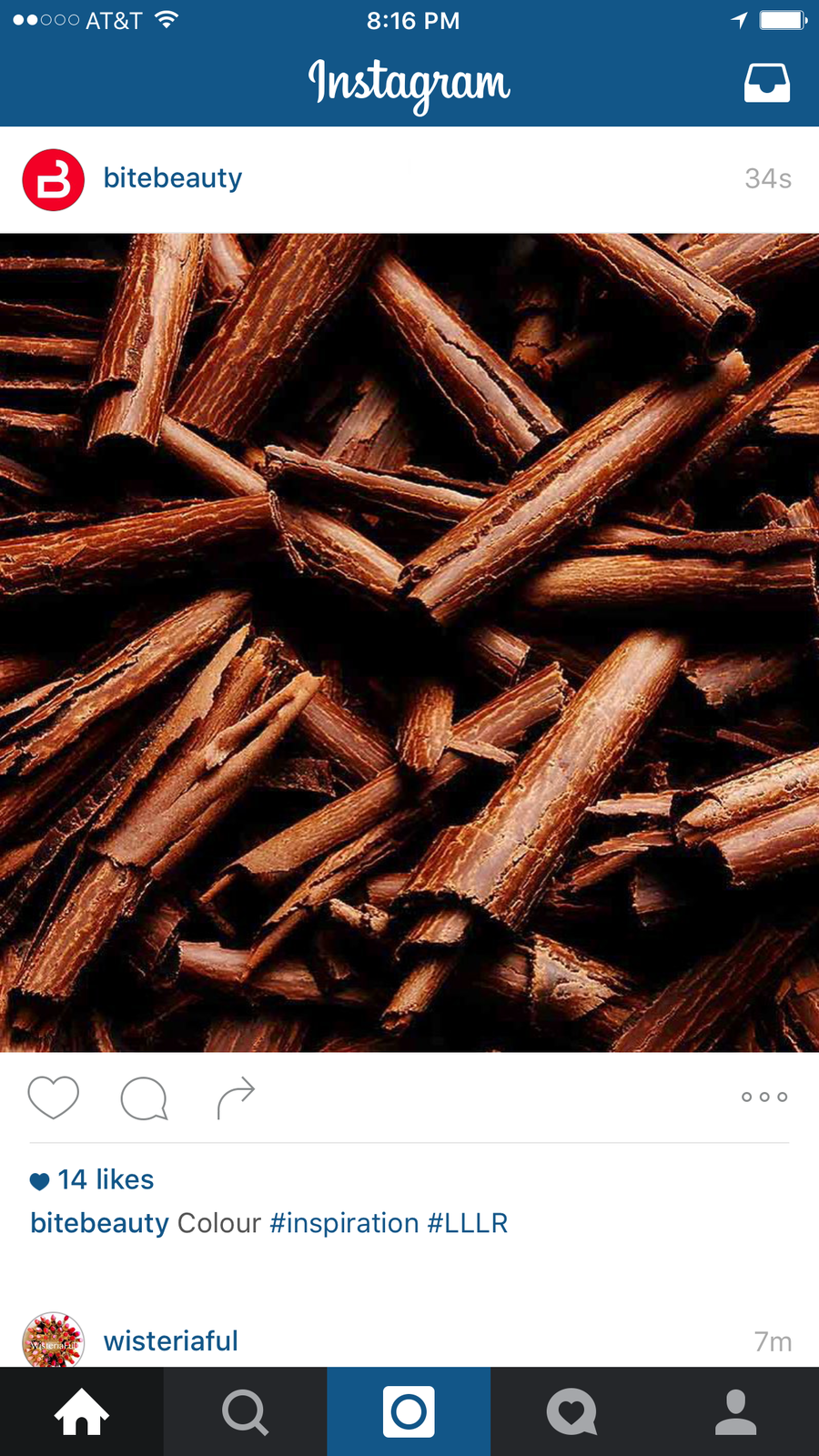Open the direct inbox tray icon
819x1456 pixels.
pos(767,83)
